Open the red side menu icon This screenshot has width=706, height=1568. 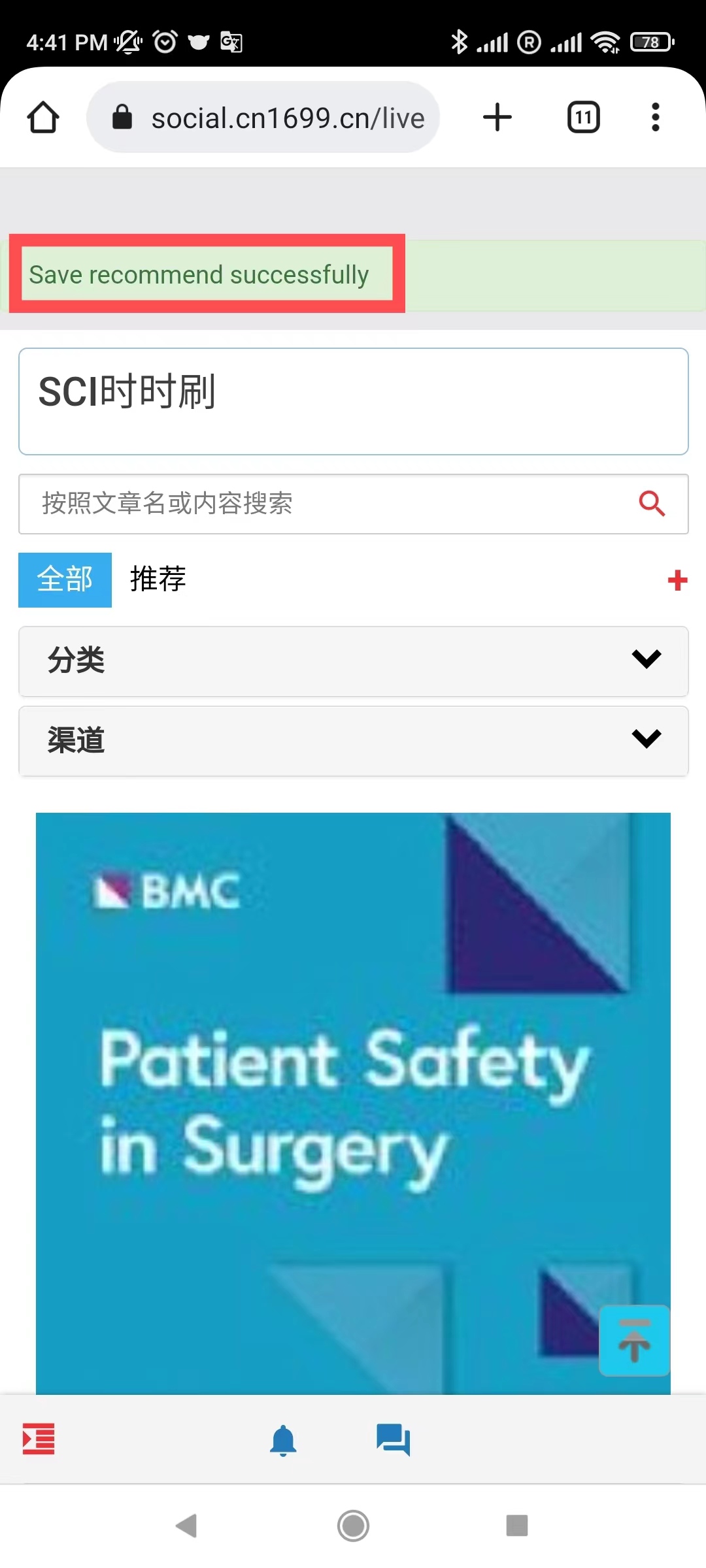39,1439
